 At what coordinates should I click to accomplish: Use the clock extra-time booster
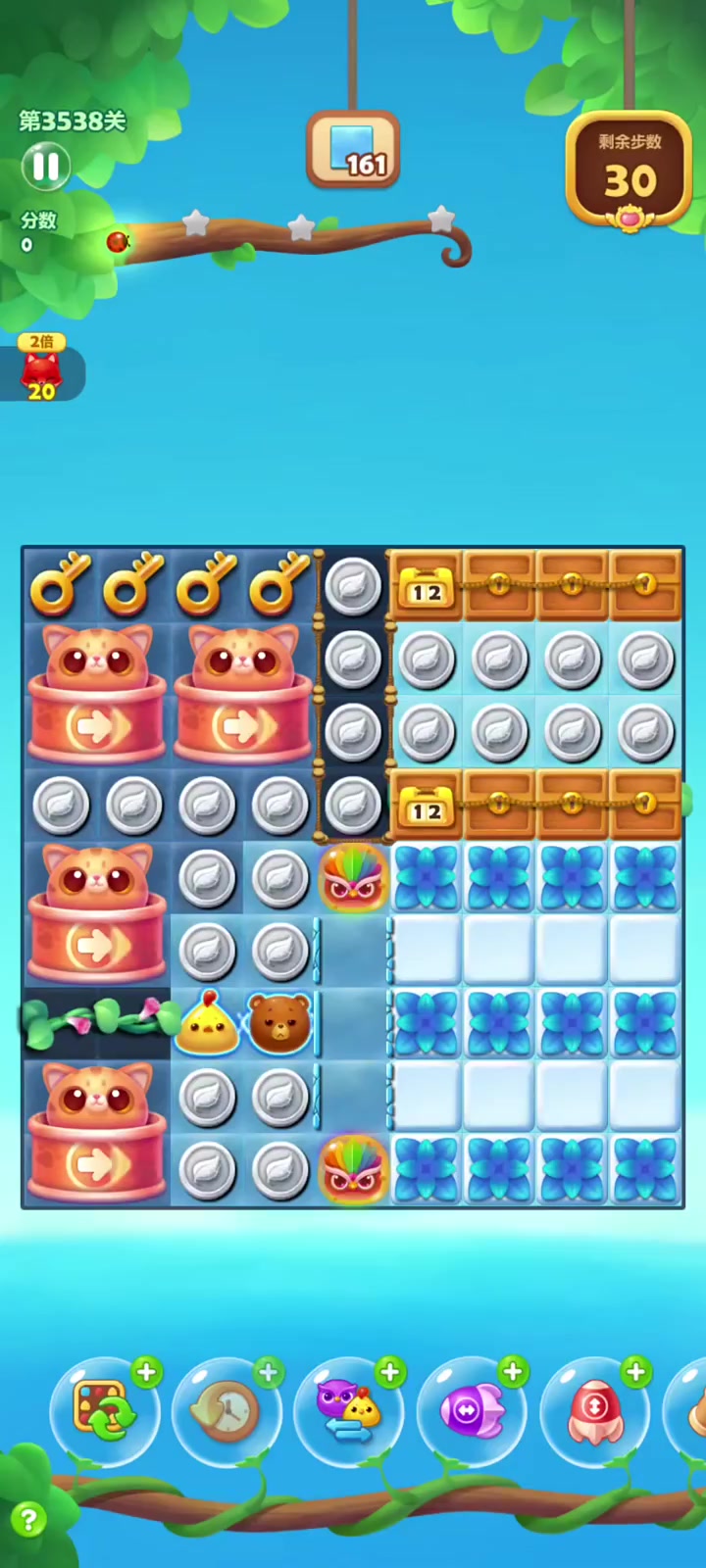[x=227, y=1412]
